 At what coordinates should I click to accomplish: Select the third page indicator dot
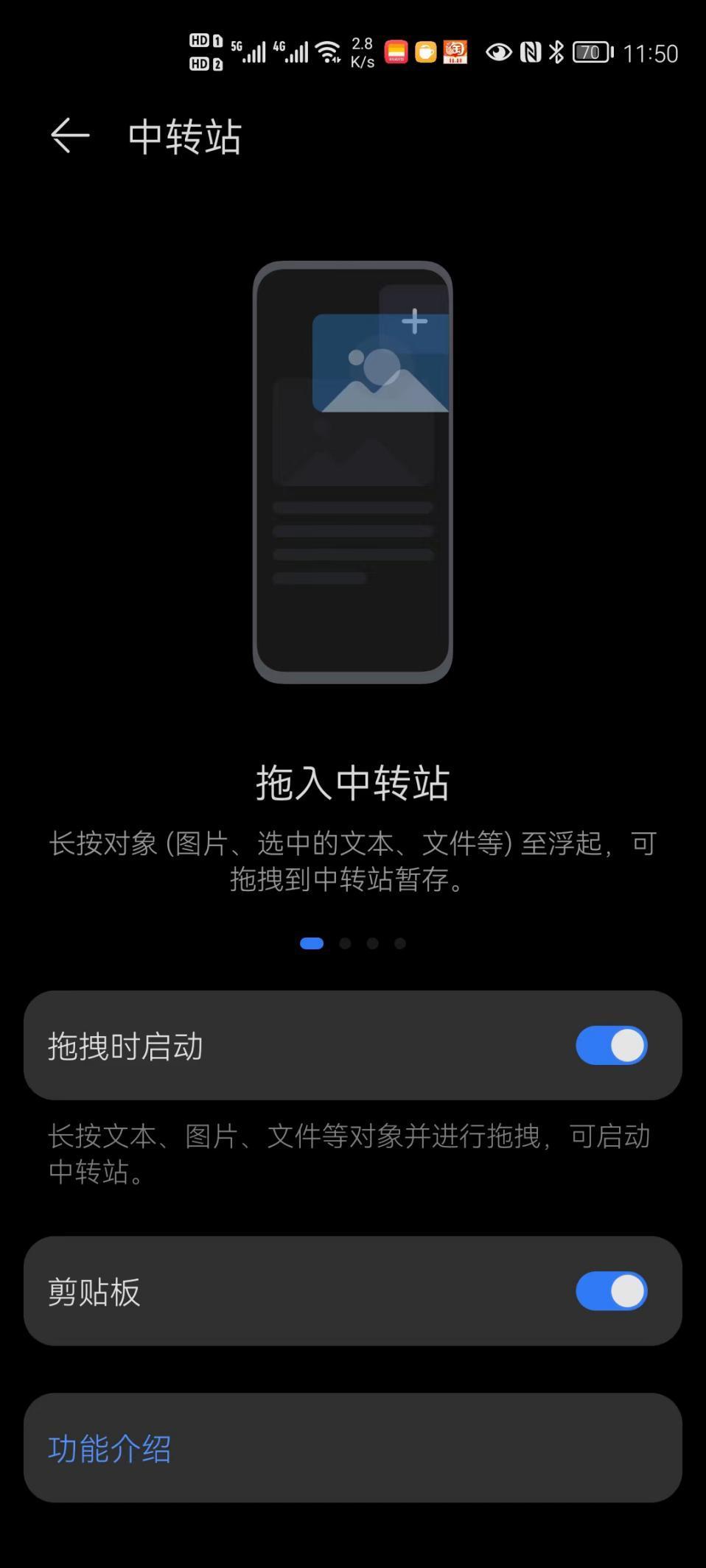click(x=372, y=943)
